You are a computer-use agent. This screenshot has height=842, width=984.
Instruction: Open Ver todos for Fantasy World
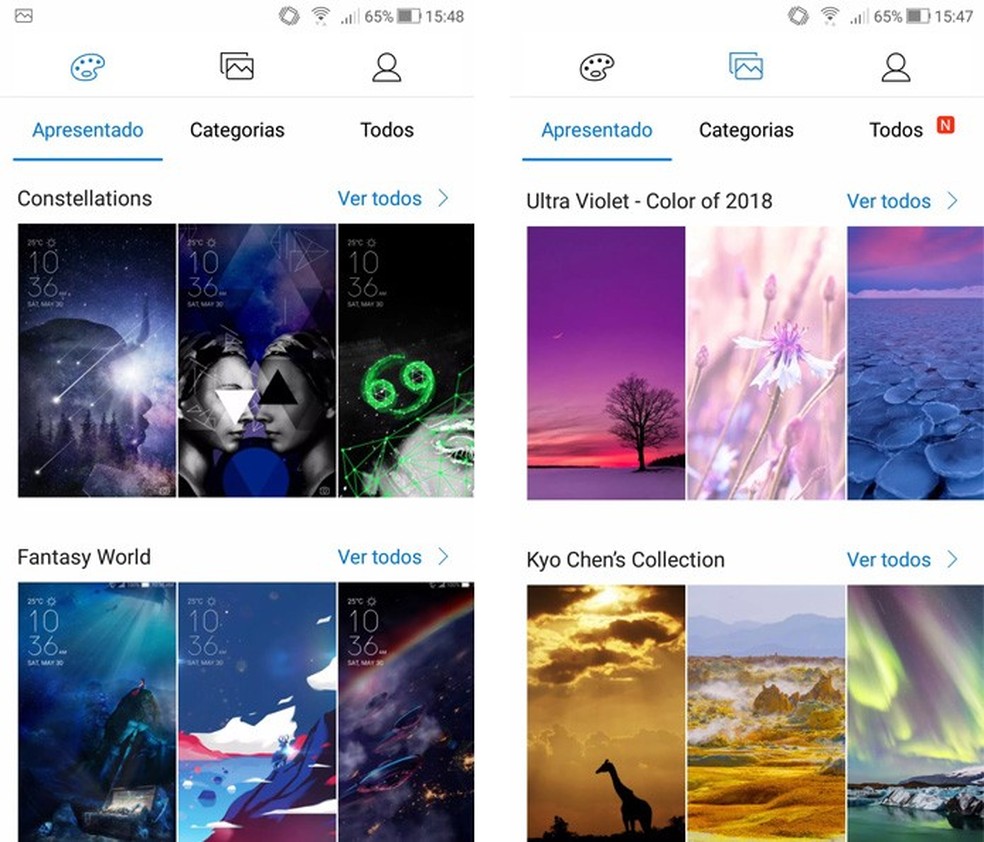coord(392,557)
